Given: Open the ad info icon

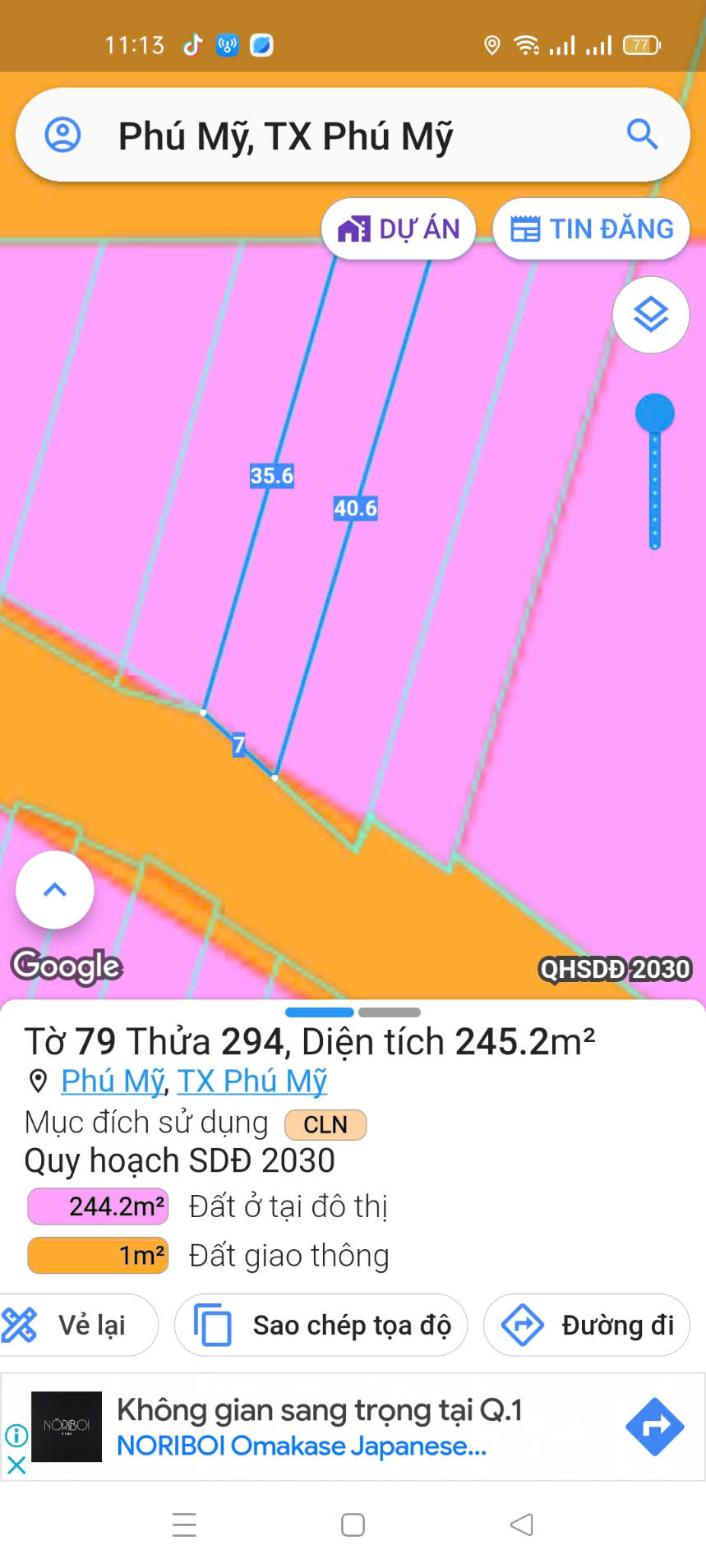Looking at the screenshot, I should click(16, 1436).
